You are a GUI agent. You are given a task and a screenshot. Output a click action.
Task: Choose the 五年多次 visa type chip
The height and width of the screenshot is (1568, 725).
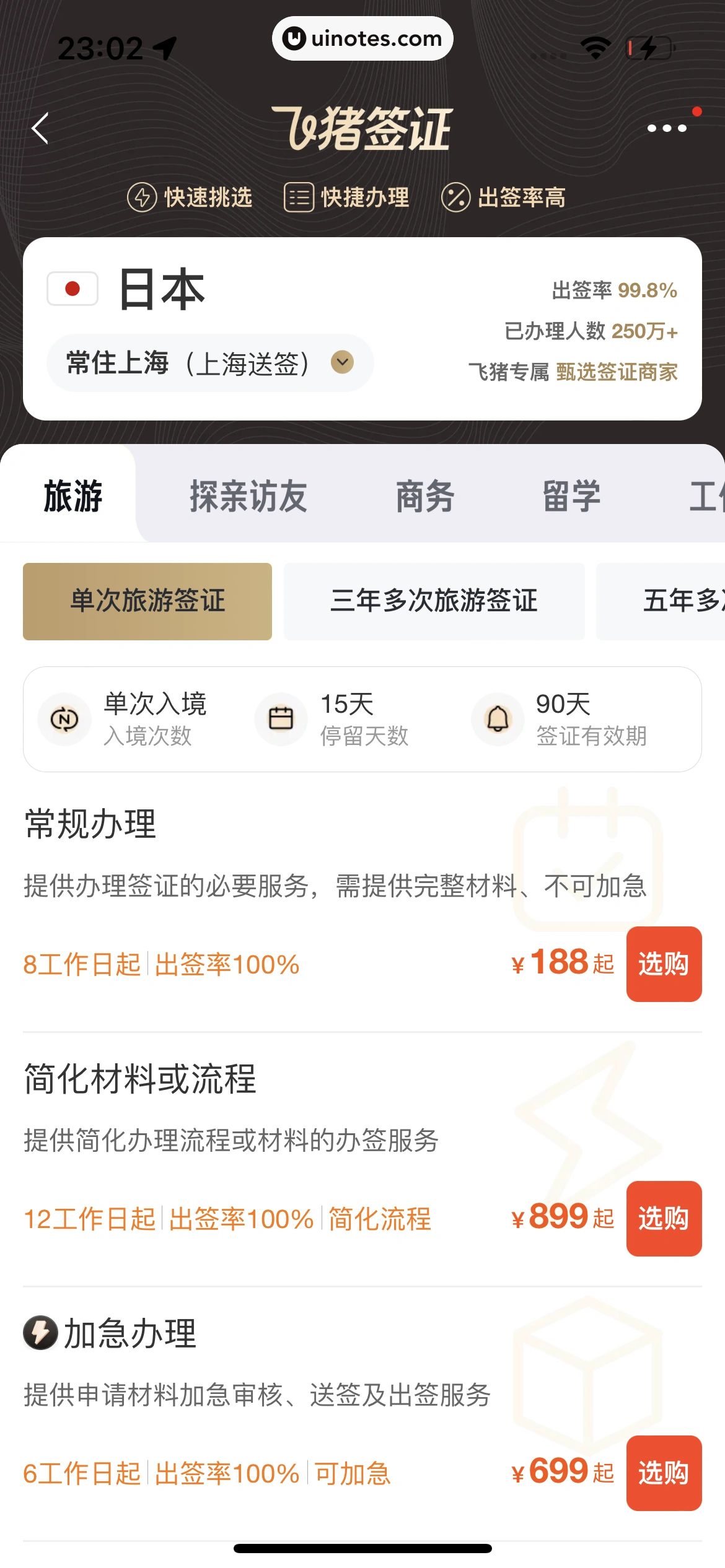[675, 601]
